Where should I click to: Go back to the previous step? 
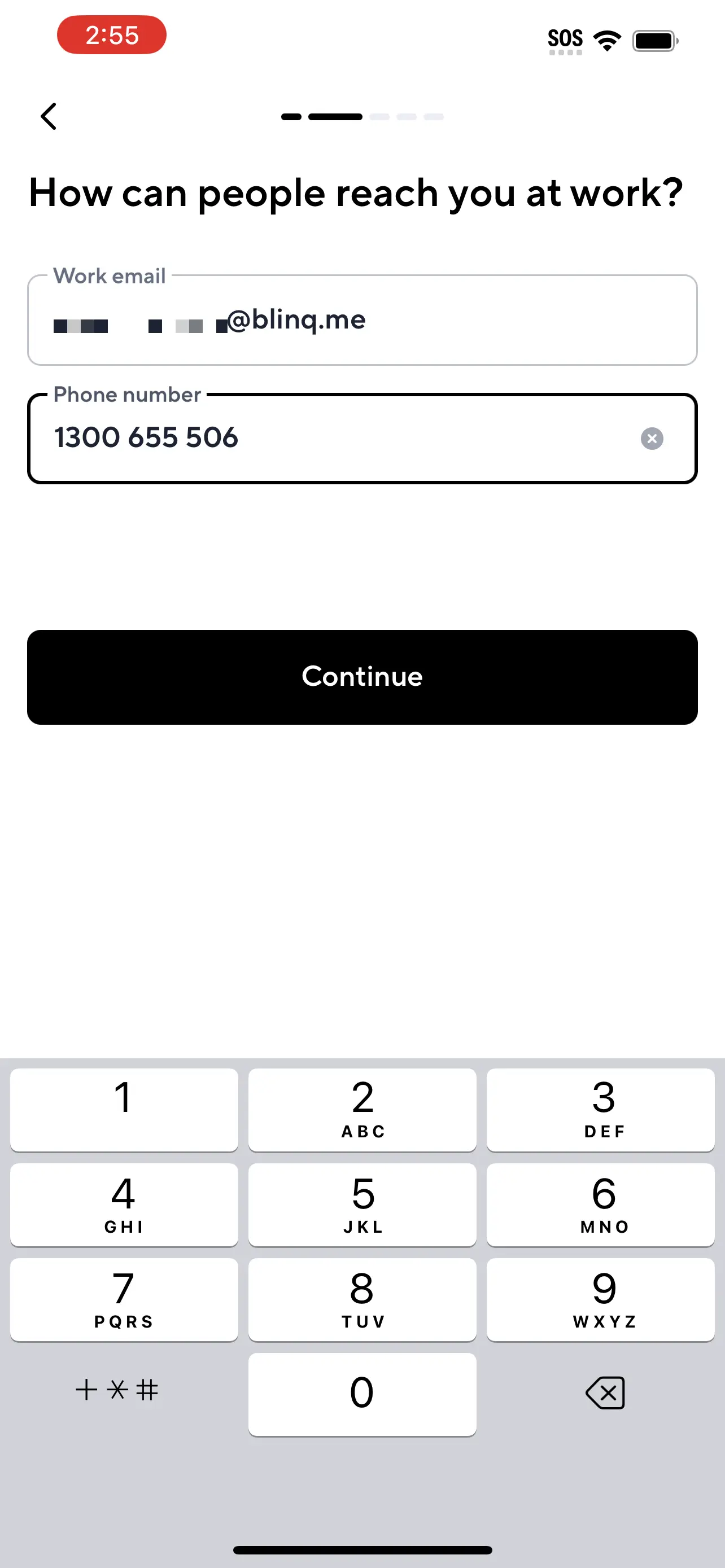click(x=49, y=116)
